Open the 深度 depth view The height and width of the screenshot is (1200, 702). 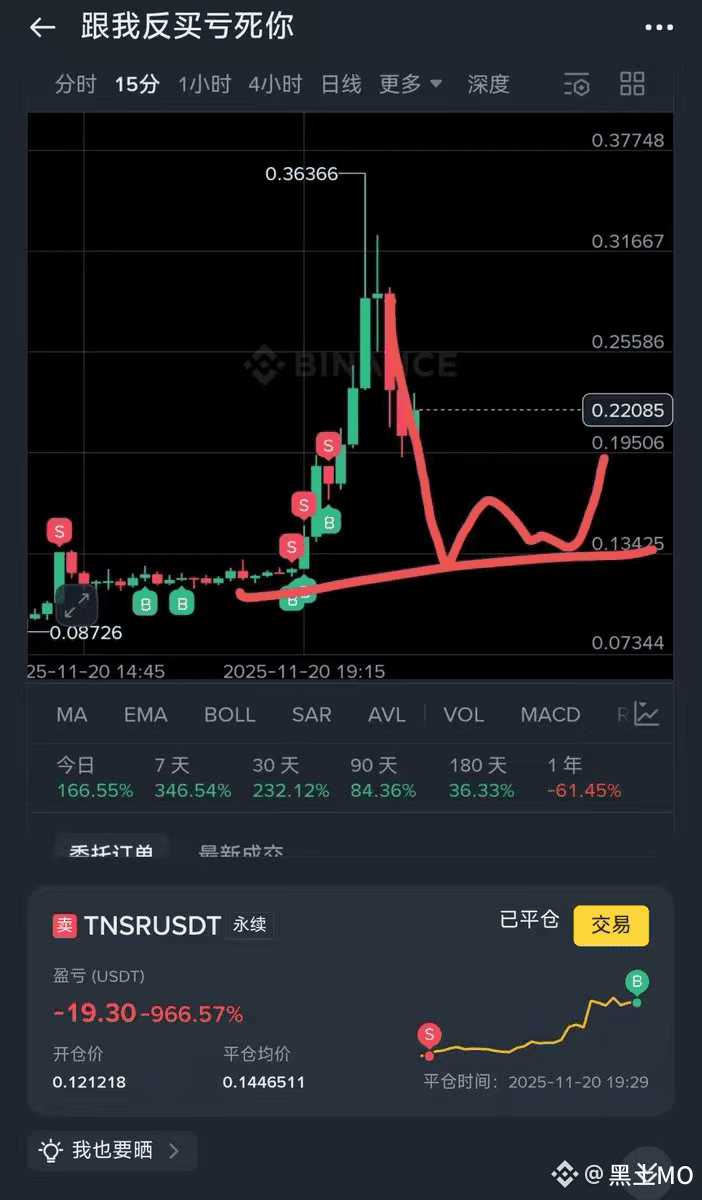[488, 85]
